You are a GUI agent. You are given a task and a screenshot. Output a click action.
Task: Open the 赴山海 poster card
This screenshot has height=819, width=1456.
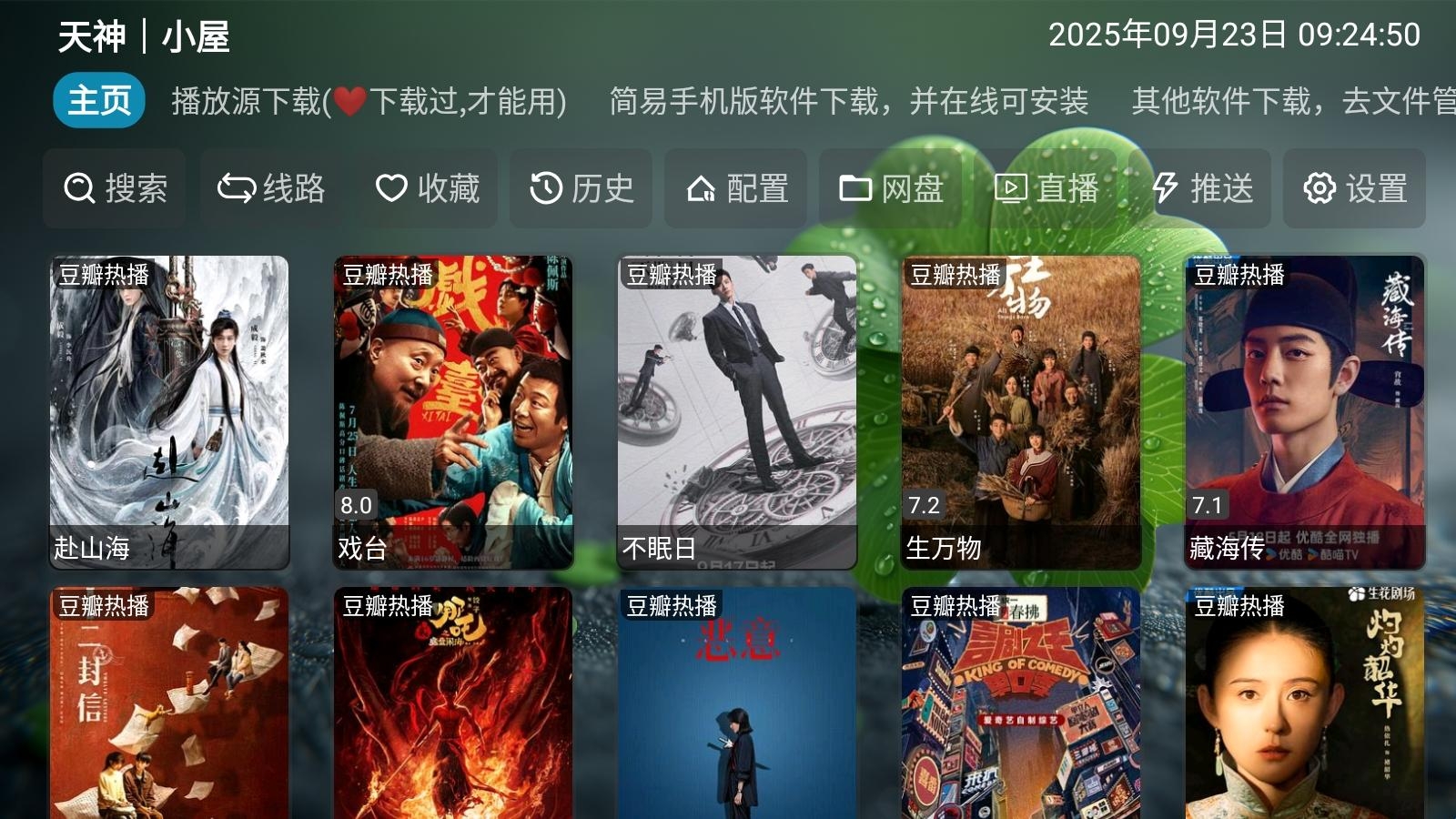click(169, 412)
